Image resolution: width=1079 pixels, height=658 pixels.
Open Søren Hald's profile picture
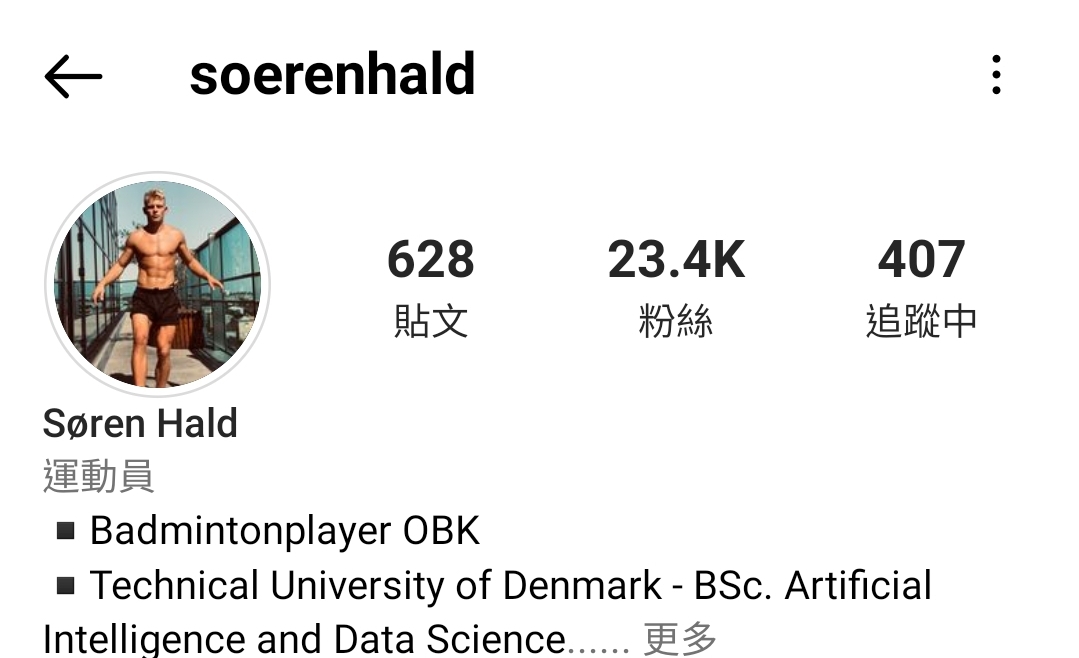157,285
